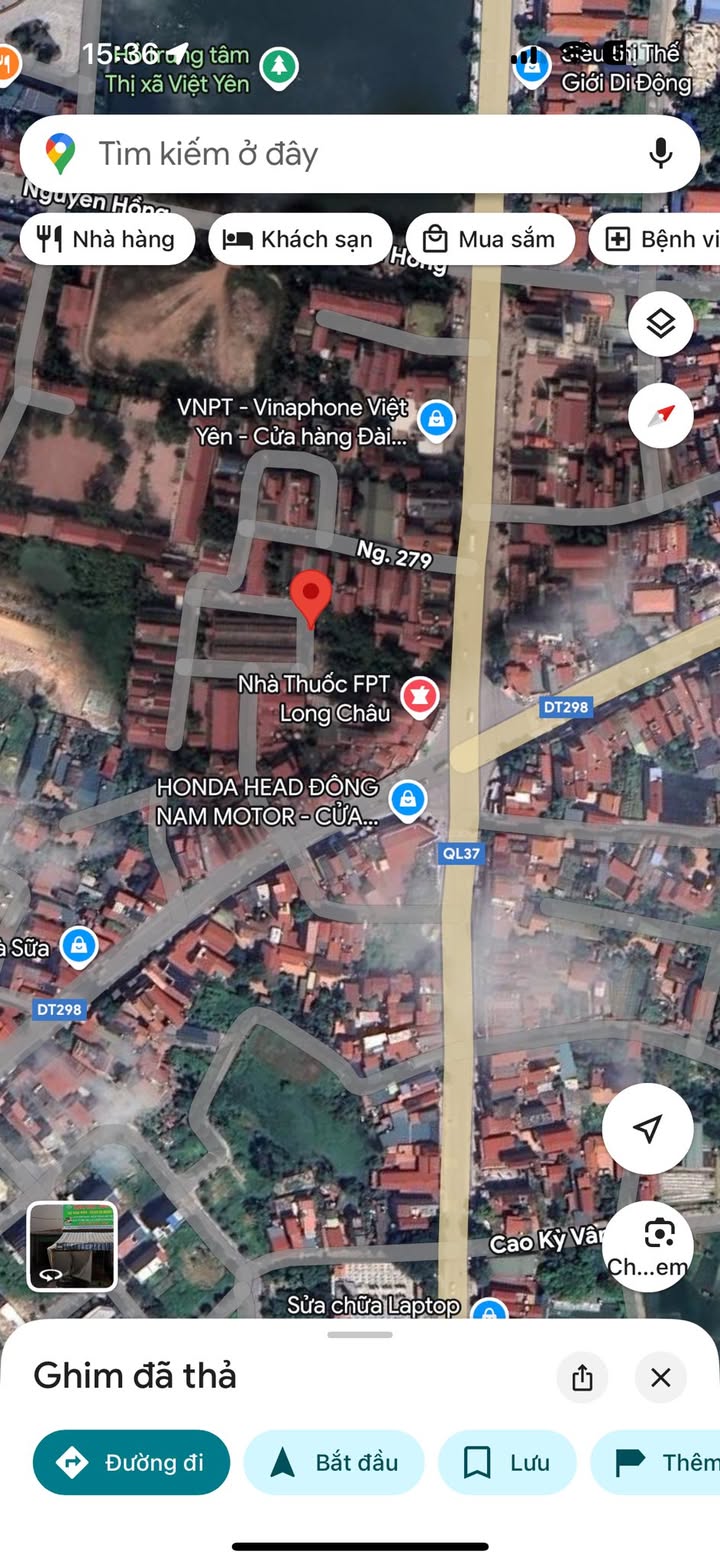Viewport: 720px width, 1564px height.
Task: View the VNPT - Vinaphone Việt Yên place
Action: tap(436, 419)
